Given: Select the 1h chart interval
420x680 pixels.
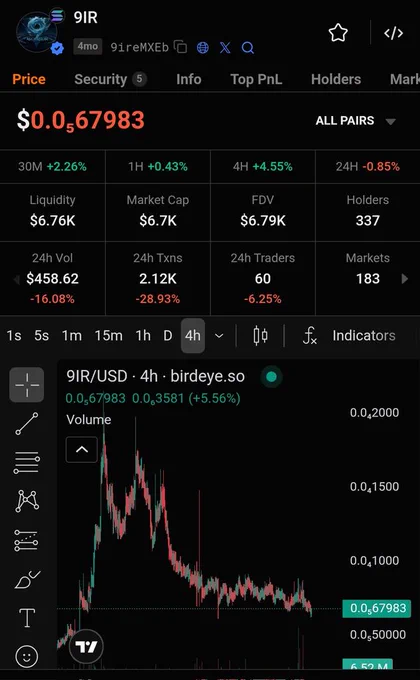Looking at the screenshot, I should pyautogui.click(x=143, y=336).
